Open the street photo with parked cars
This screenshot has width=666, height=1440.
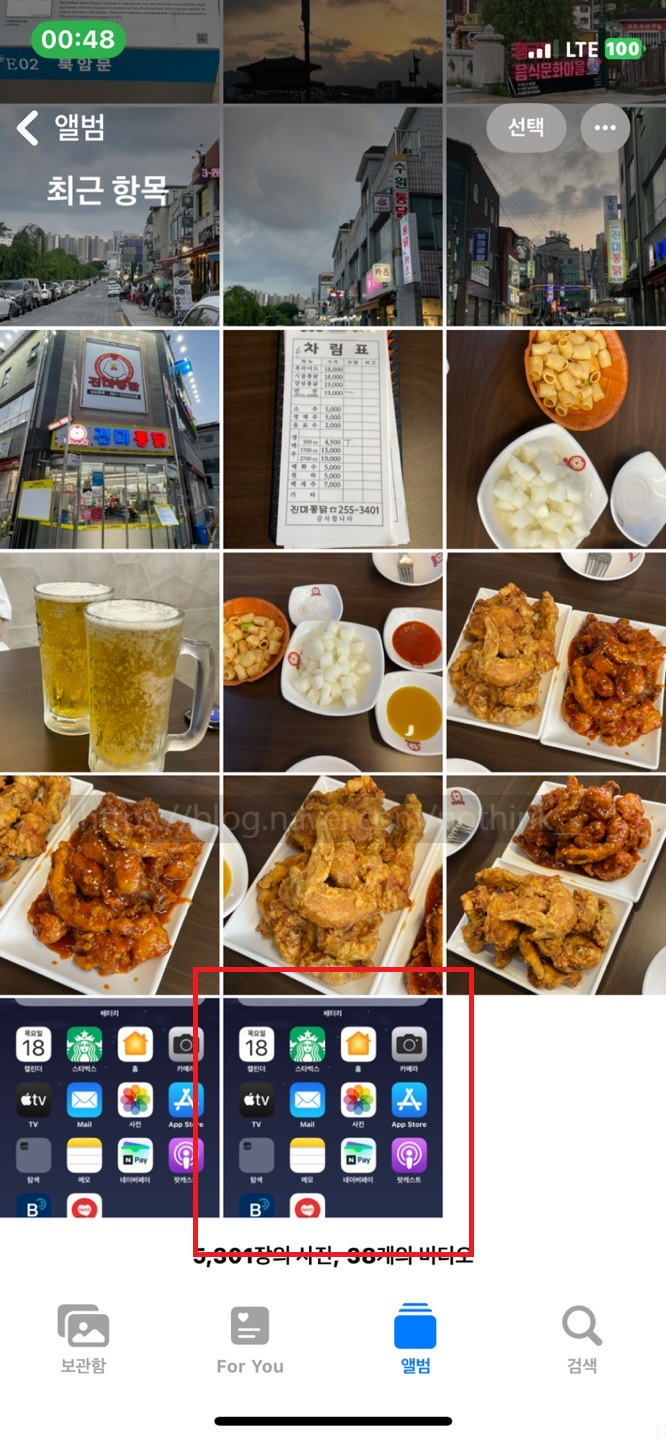point(109,216)
